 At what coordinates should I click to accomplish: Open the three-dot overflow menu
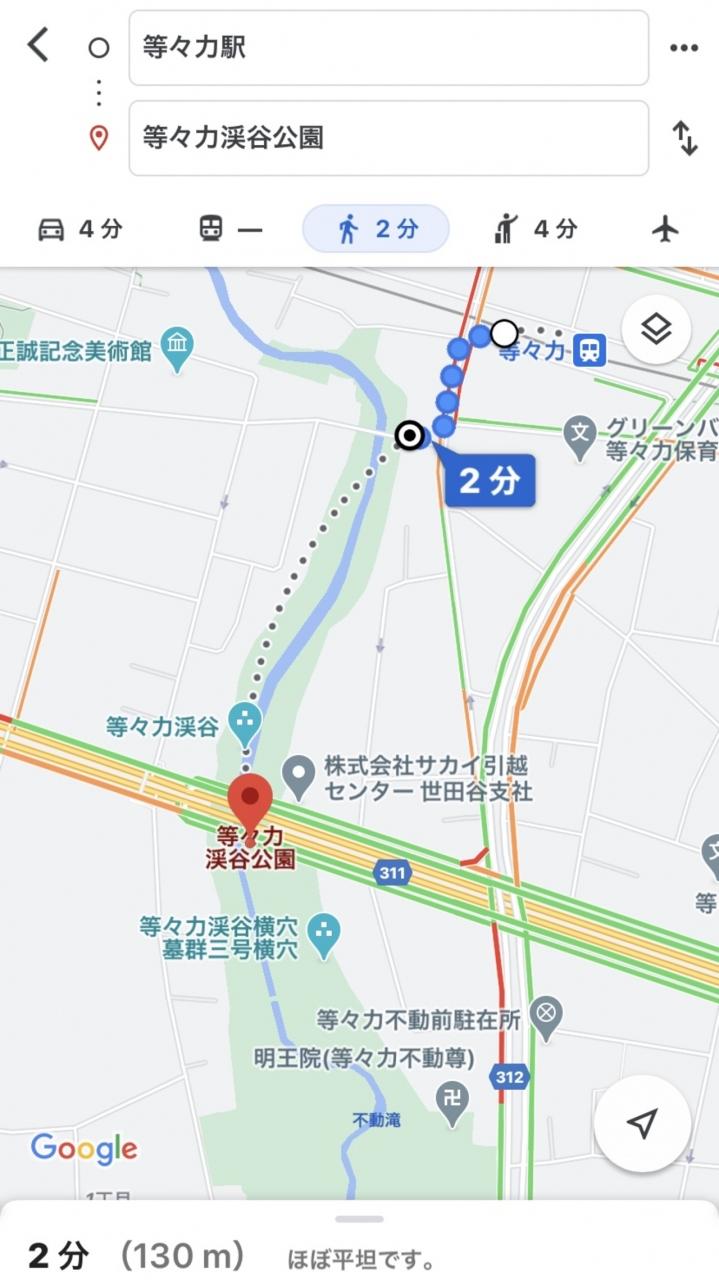tap(684, 48)
